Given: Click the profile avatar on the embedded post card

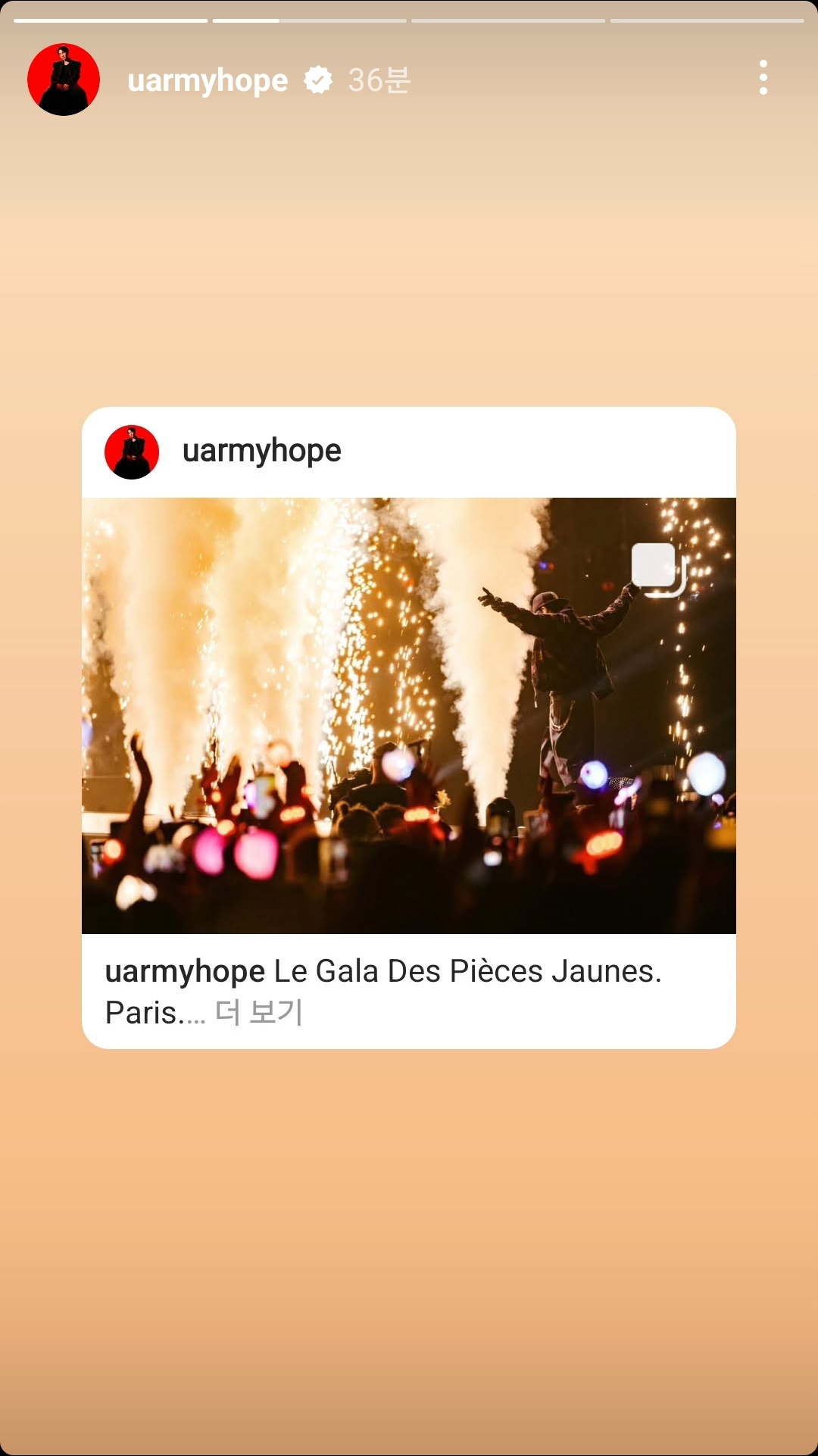Looking at the screenshot, I should pos(132,451).
